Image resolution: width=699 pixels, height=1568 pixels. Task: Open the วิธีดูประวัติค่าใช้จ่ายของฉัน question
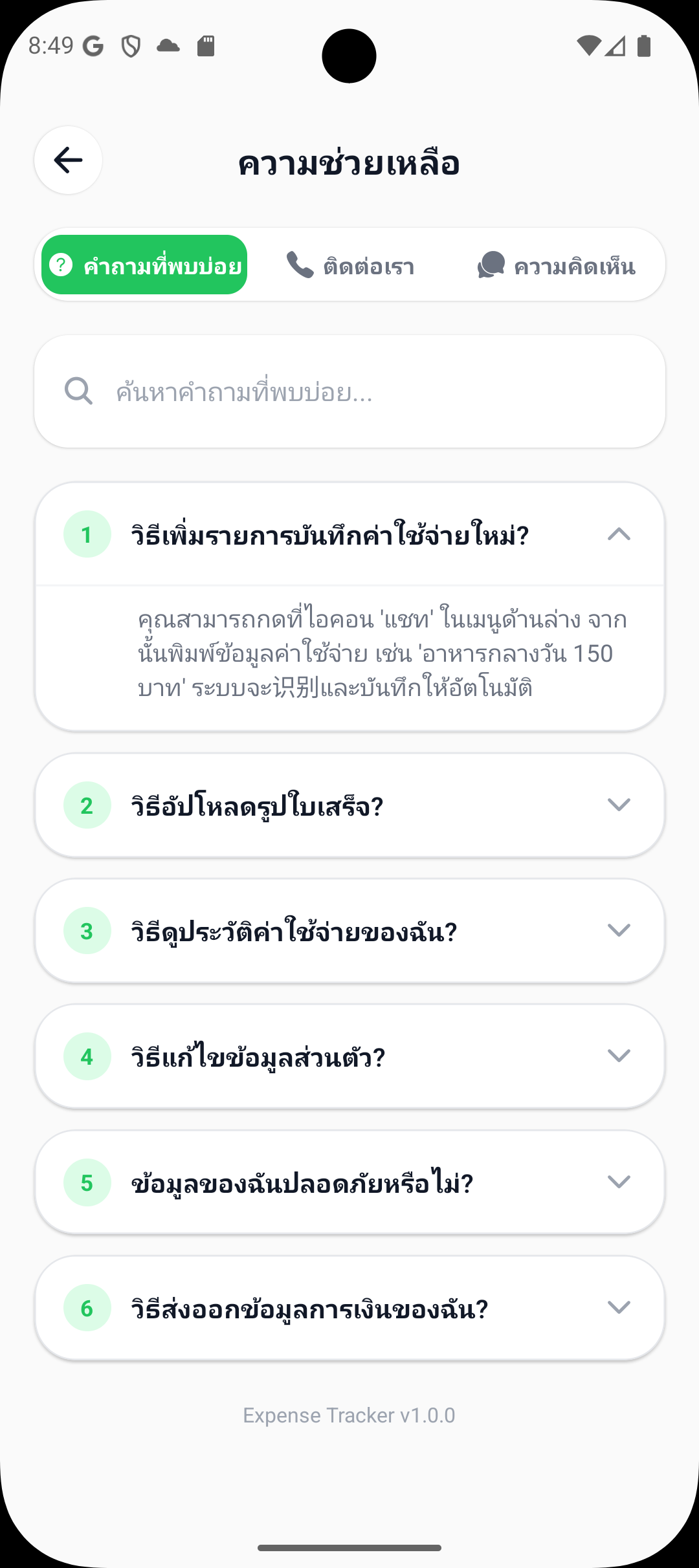[349, 930]
